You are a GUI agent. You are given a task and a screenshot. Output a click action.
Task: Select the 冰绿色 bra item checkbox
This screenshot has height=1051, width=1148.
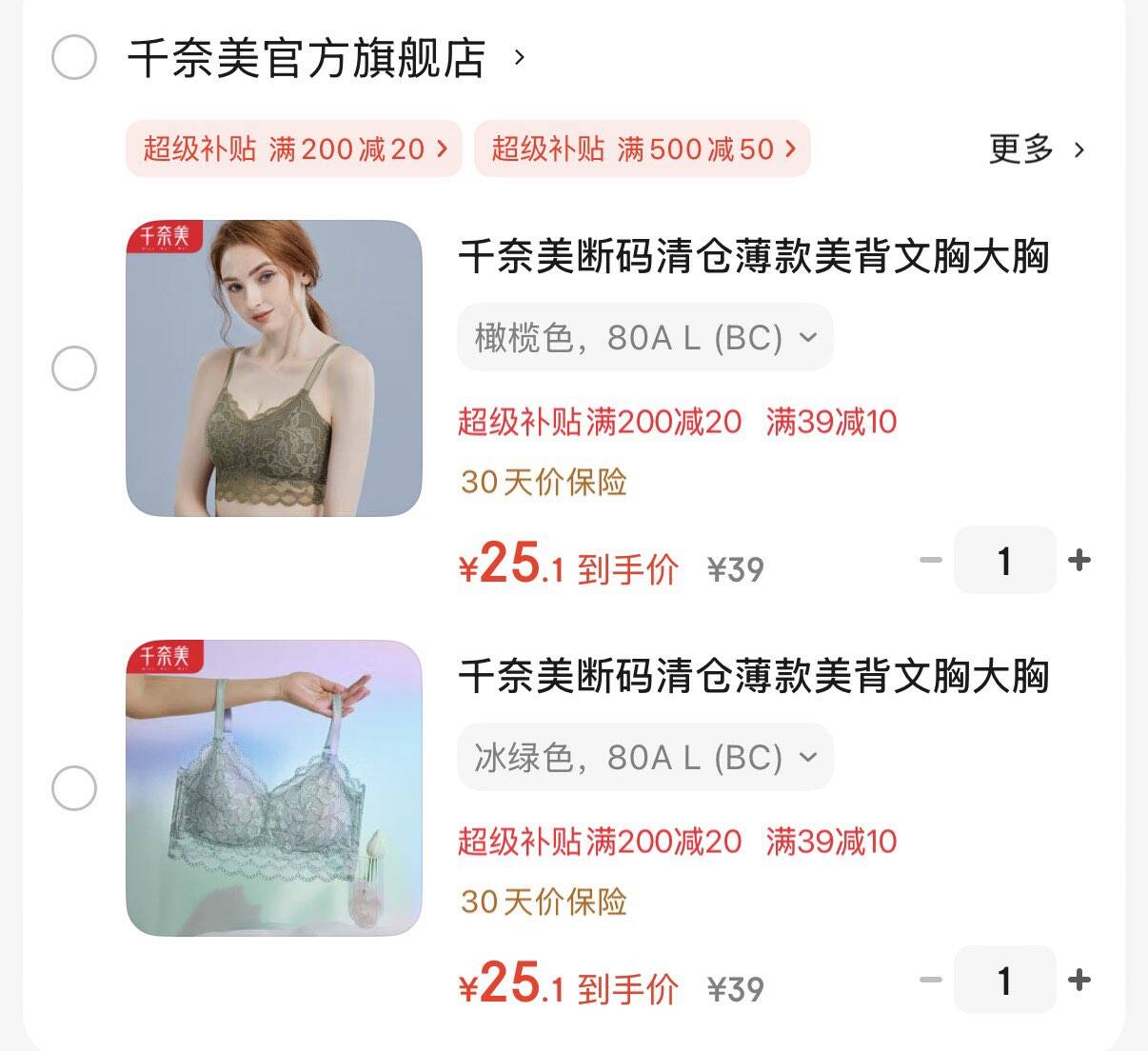pos(73,788)
